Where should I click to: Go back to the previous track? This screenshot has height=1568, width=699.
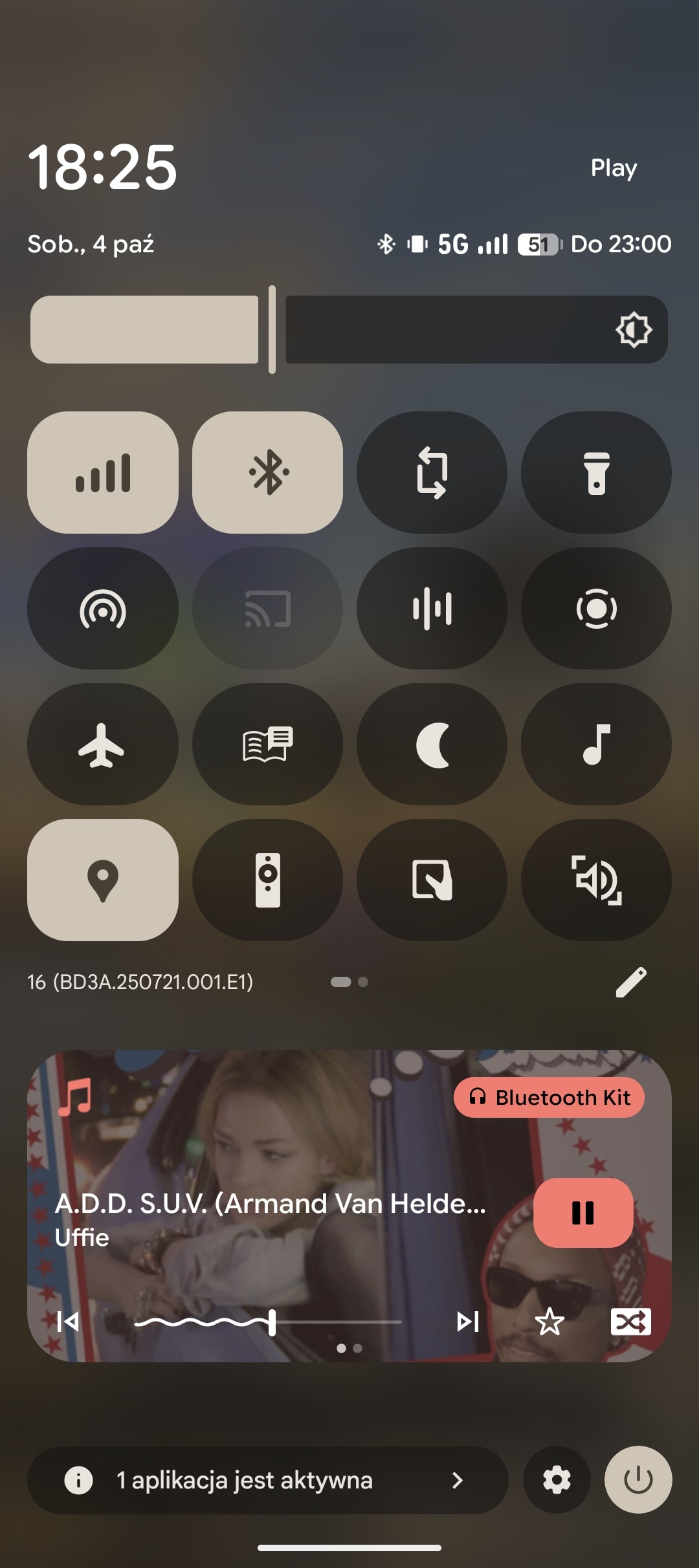pos(68,1322)
